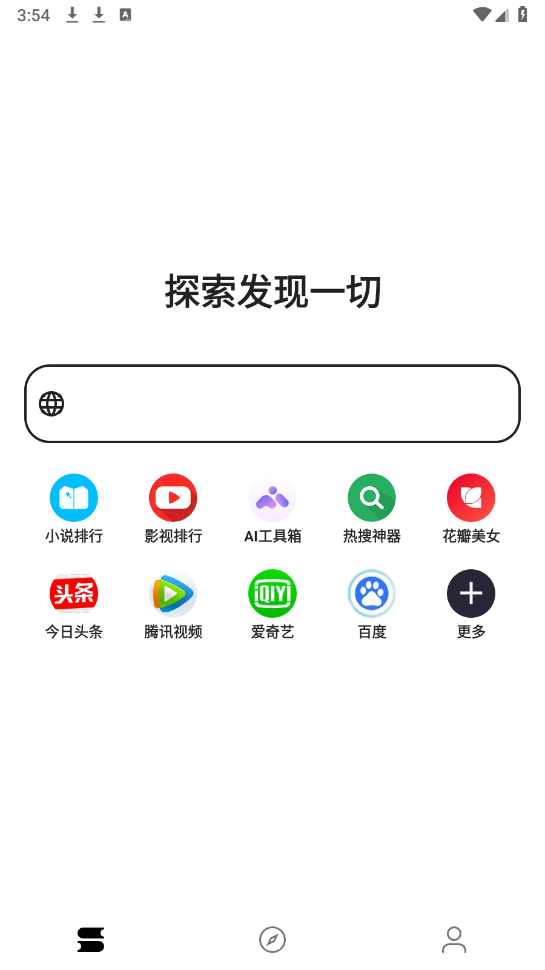545x970 pixels.
Task: Tap the globe icon in the search box
Action: pos(51,404)
